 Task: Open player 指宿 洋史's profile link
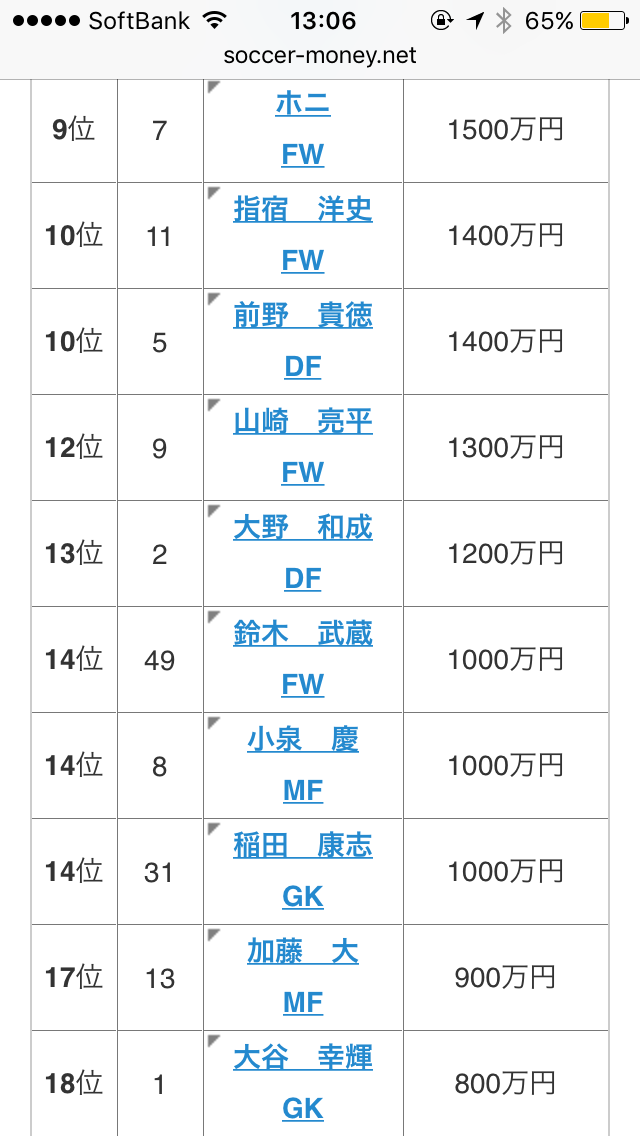[303, 210]
